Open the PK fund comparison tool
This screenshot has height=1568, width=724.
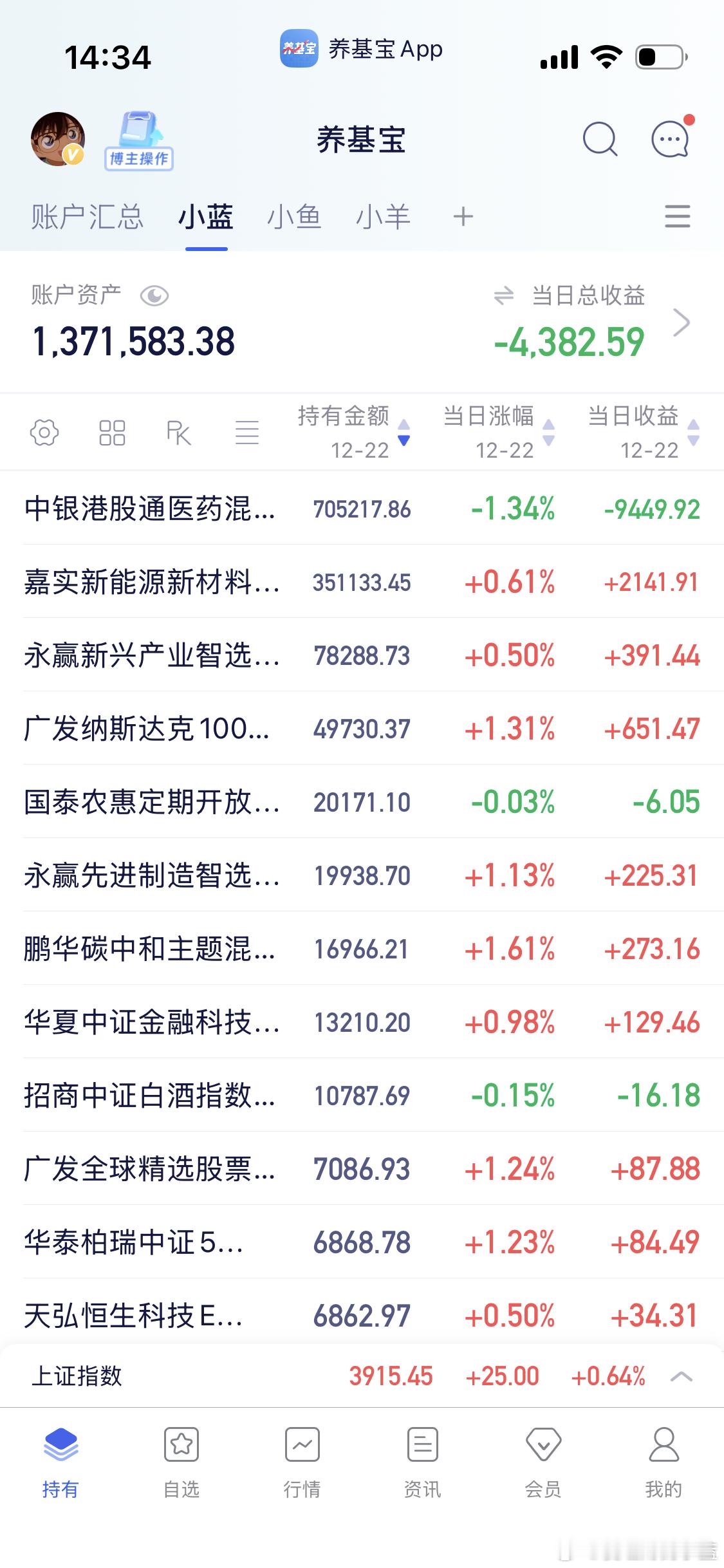179,433
